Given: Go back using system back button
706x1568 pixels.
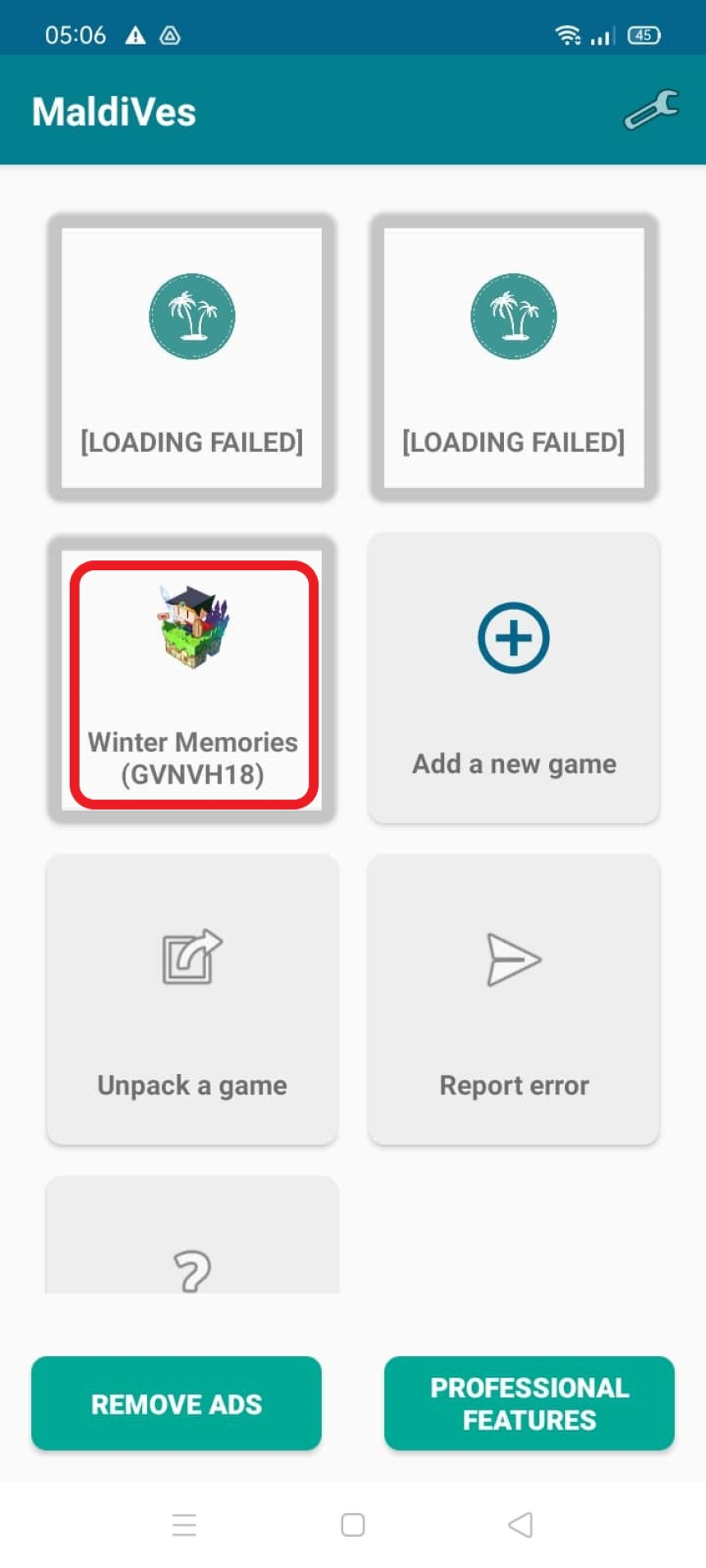Looking at the screenshot, I should (520, 1525).
